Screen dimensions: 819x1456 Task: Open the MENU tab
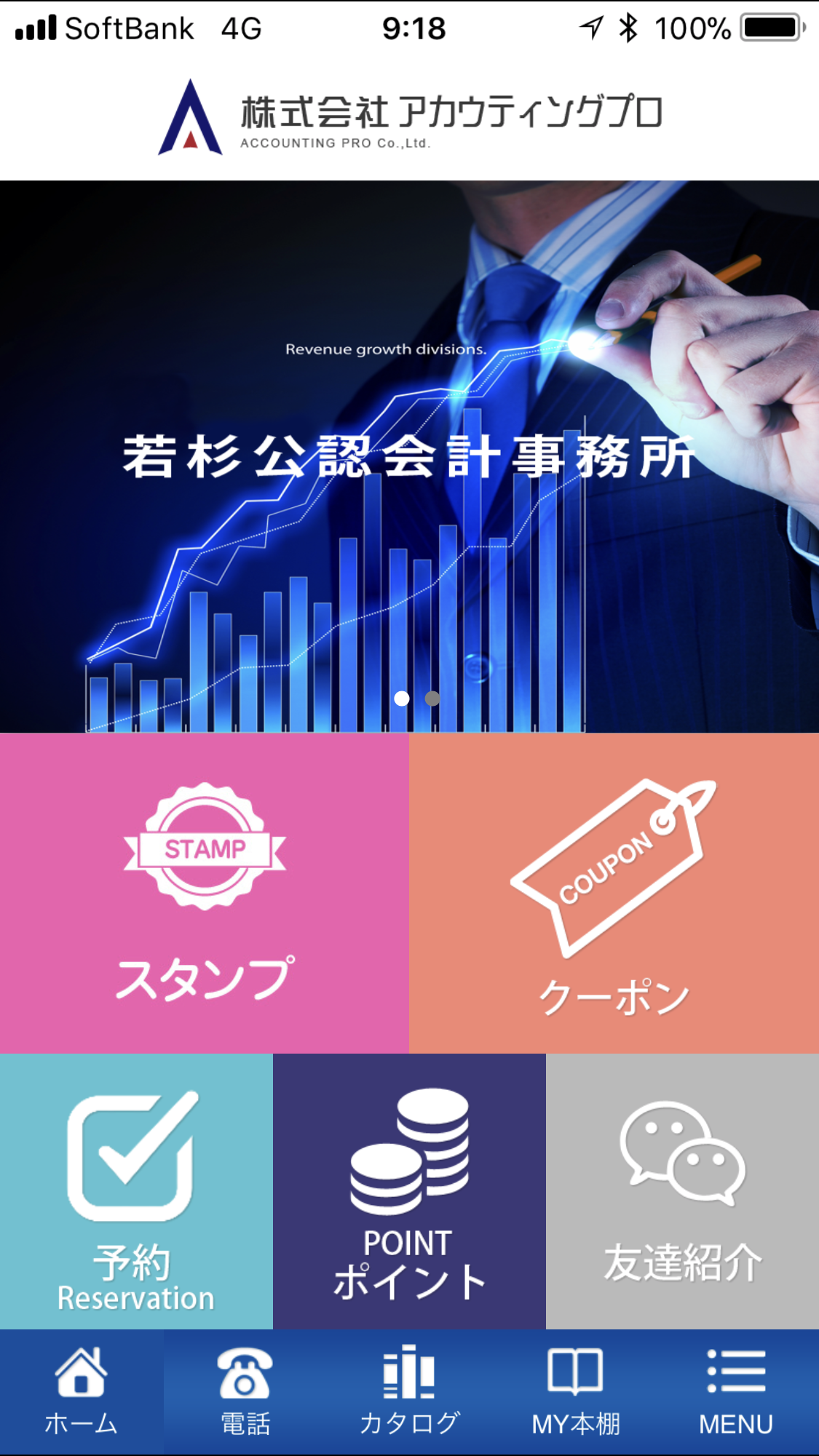tap(737, 1392)
